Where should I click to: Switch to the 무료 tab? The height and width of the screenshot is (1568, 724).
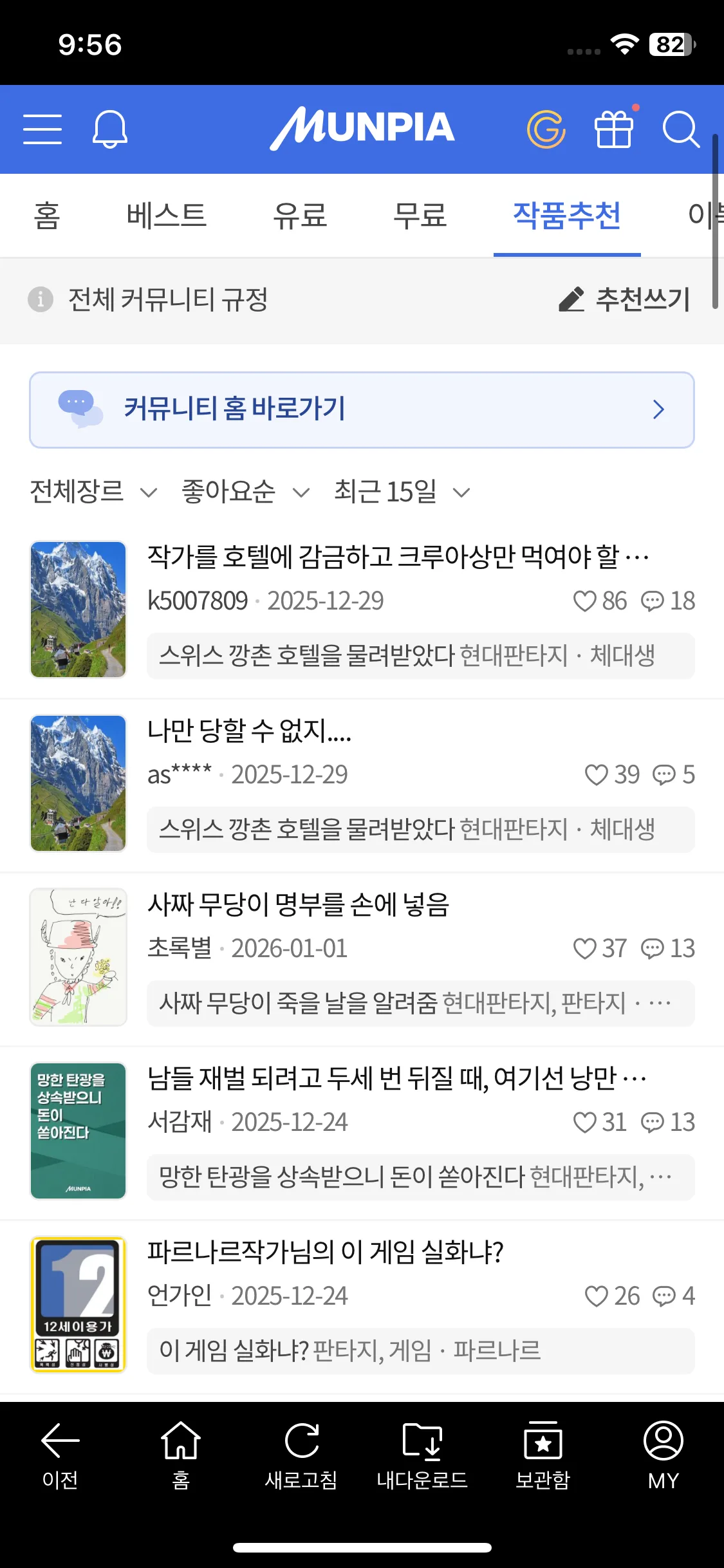[420, 216]
